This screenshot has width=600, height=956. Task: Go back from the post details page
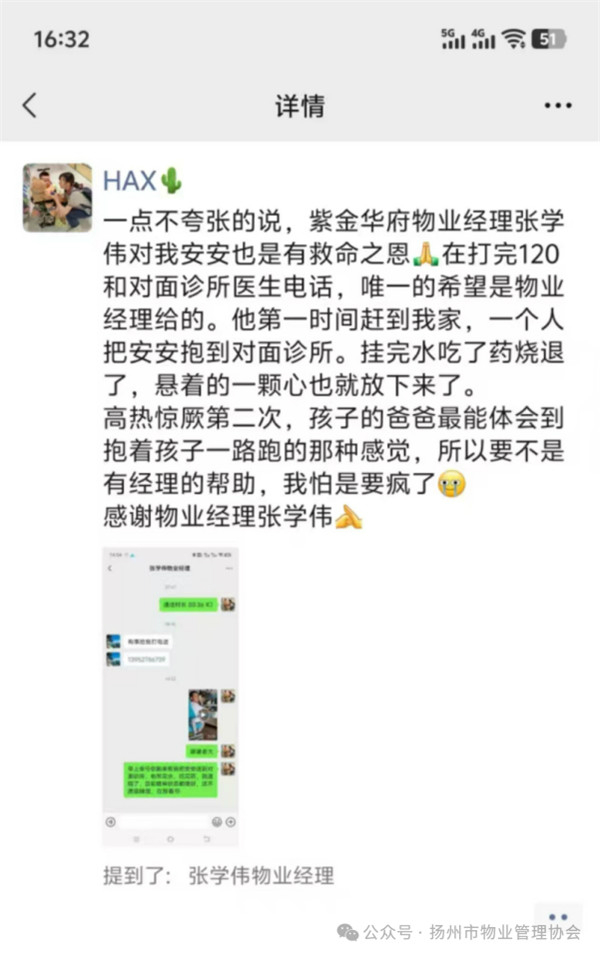coord(30,105)
